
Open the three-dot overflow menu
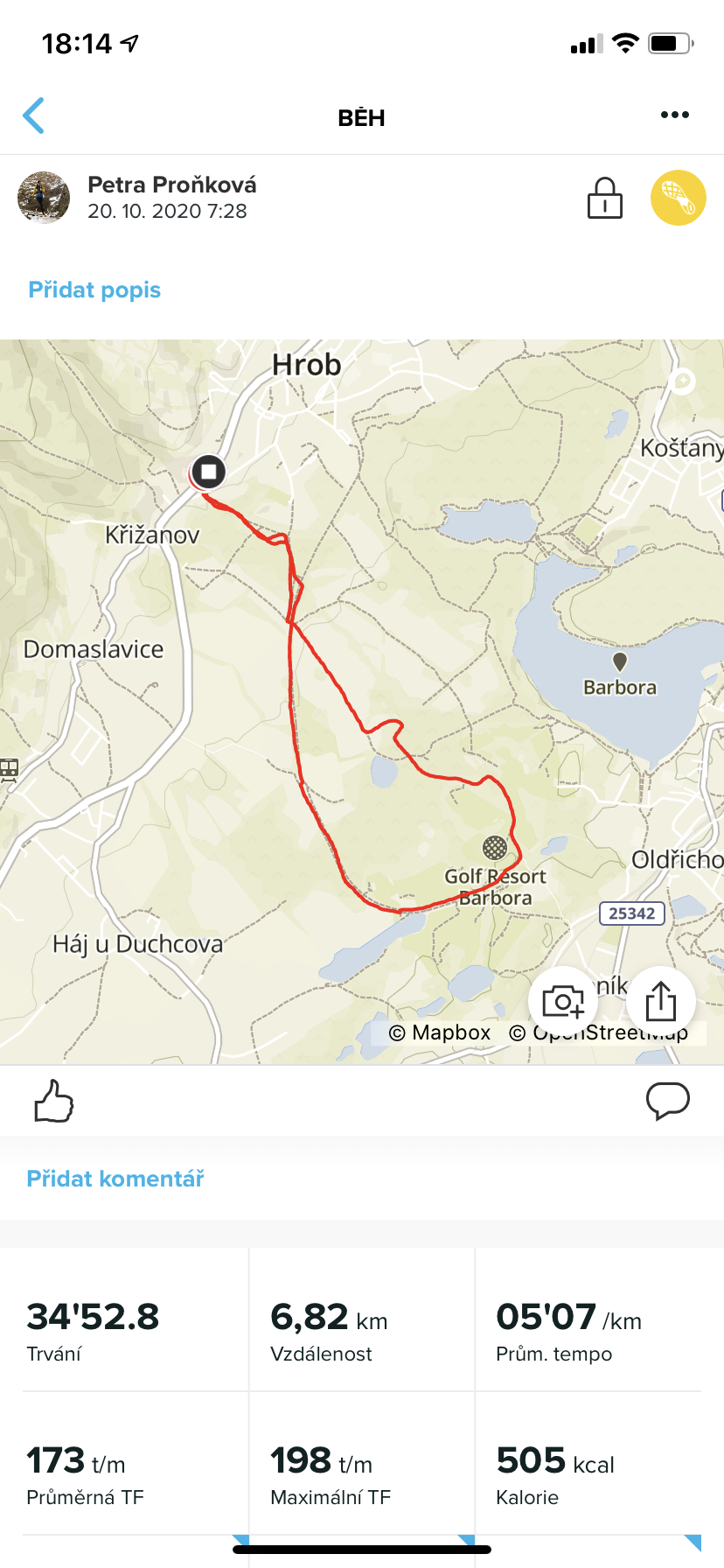[674, 115]
